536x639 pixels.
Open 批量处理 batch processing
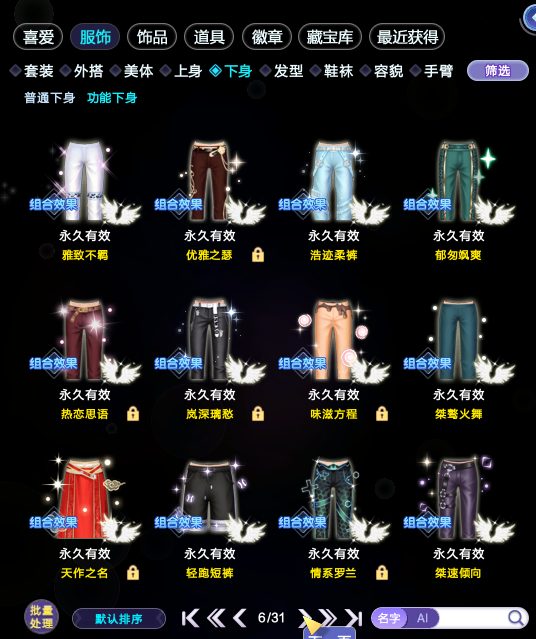click(x=41, y=617)
